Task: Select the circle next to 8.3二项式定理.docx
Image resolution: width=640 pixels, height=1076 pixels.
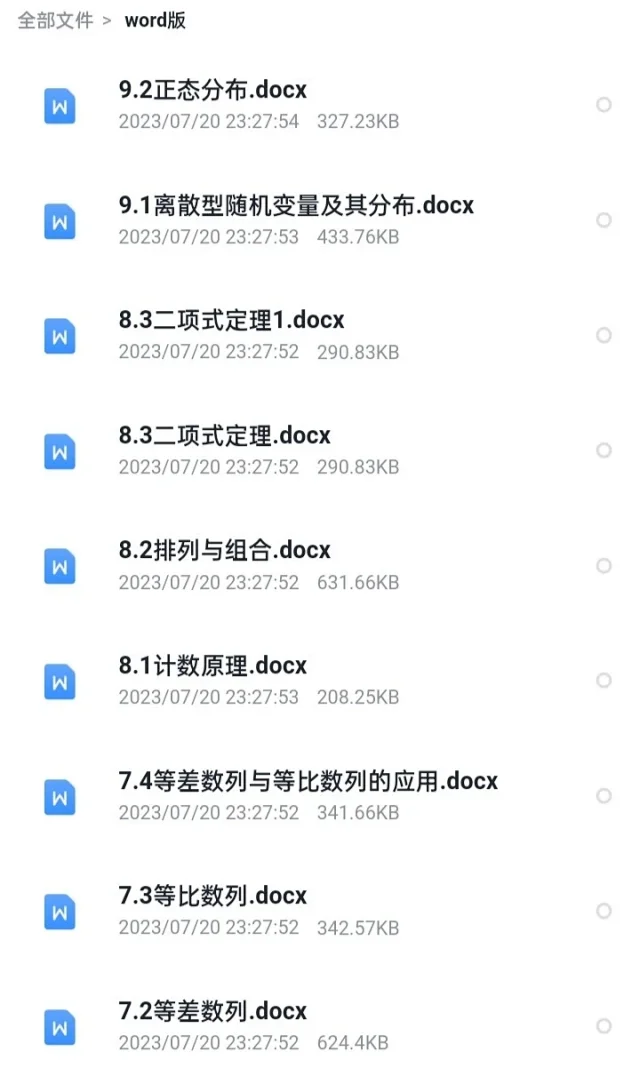Action: (604, 450)
